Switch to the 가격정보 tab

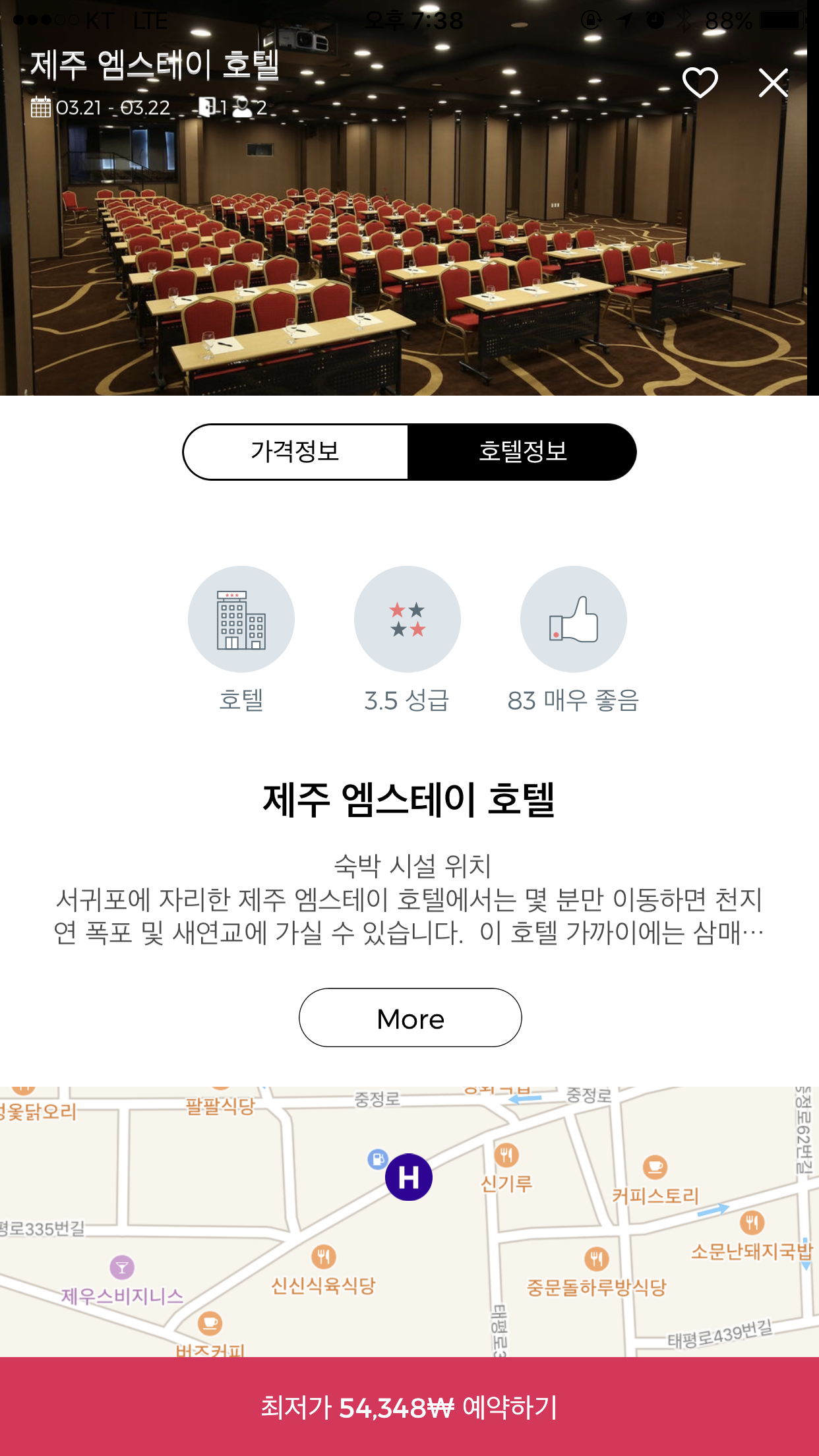(x=295, y=452)
